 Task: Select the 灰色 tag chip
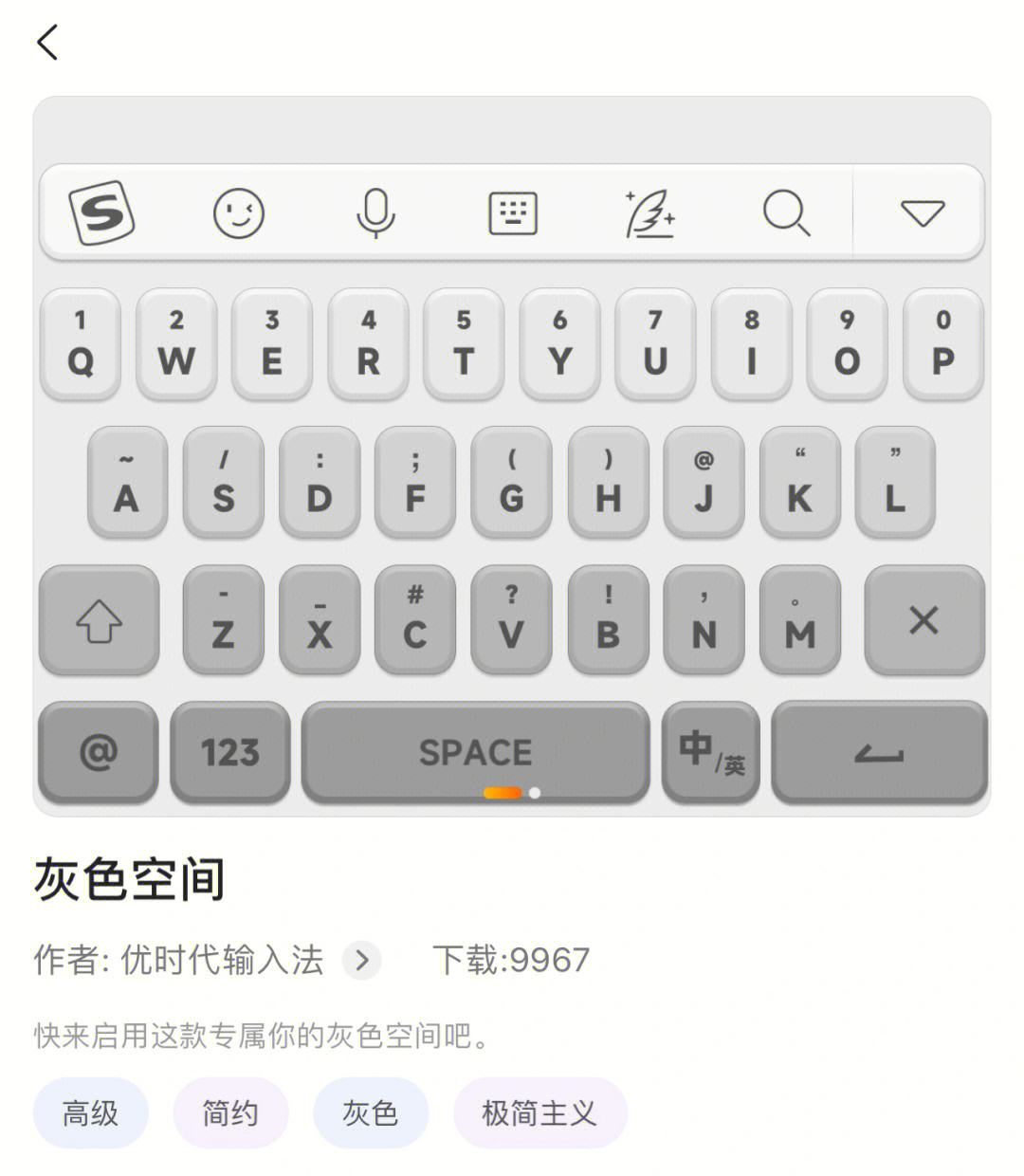pyautogui.click(x=371, y=1112)
